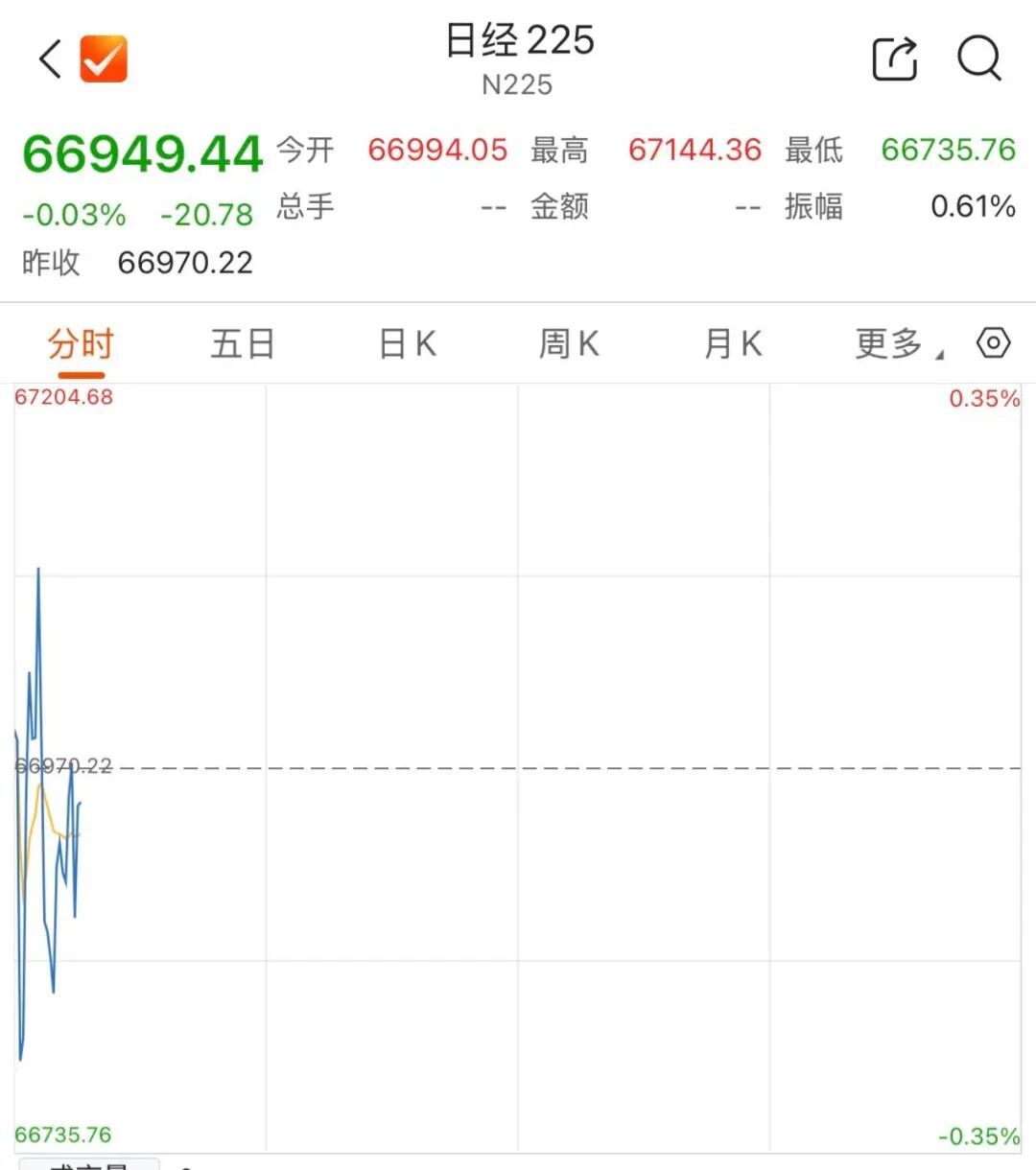This screenshot has width=1036, height=1170.
Task: Switch to the 五日 five-day chart
Action: (x=243, y=343)
